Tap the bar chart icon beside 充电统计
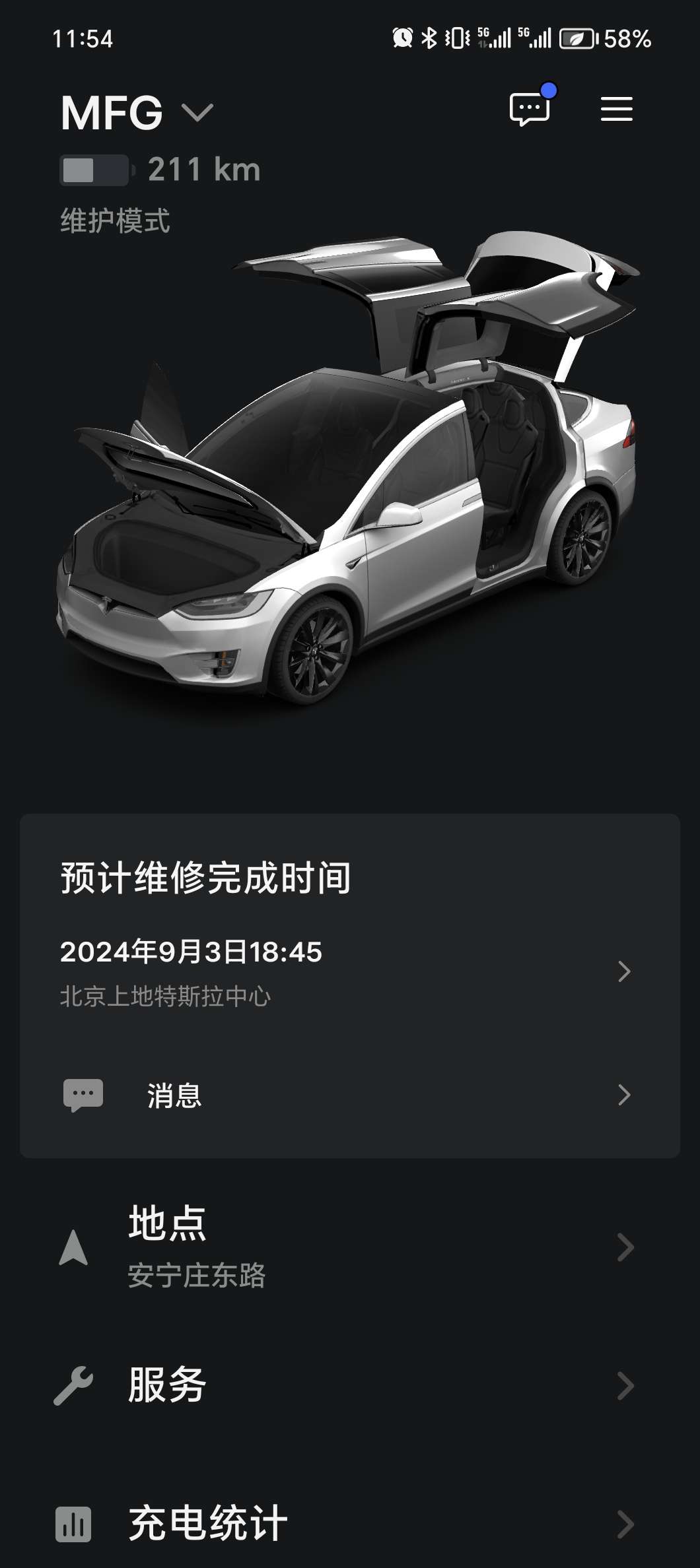The width and height of the screenshot is (700, 1568). point(75,1524)
